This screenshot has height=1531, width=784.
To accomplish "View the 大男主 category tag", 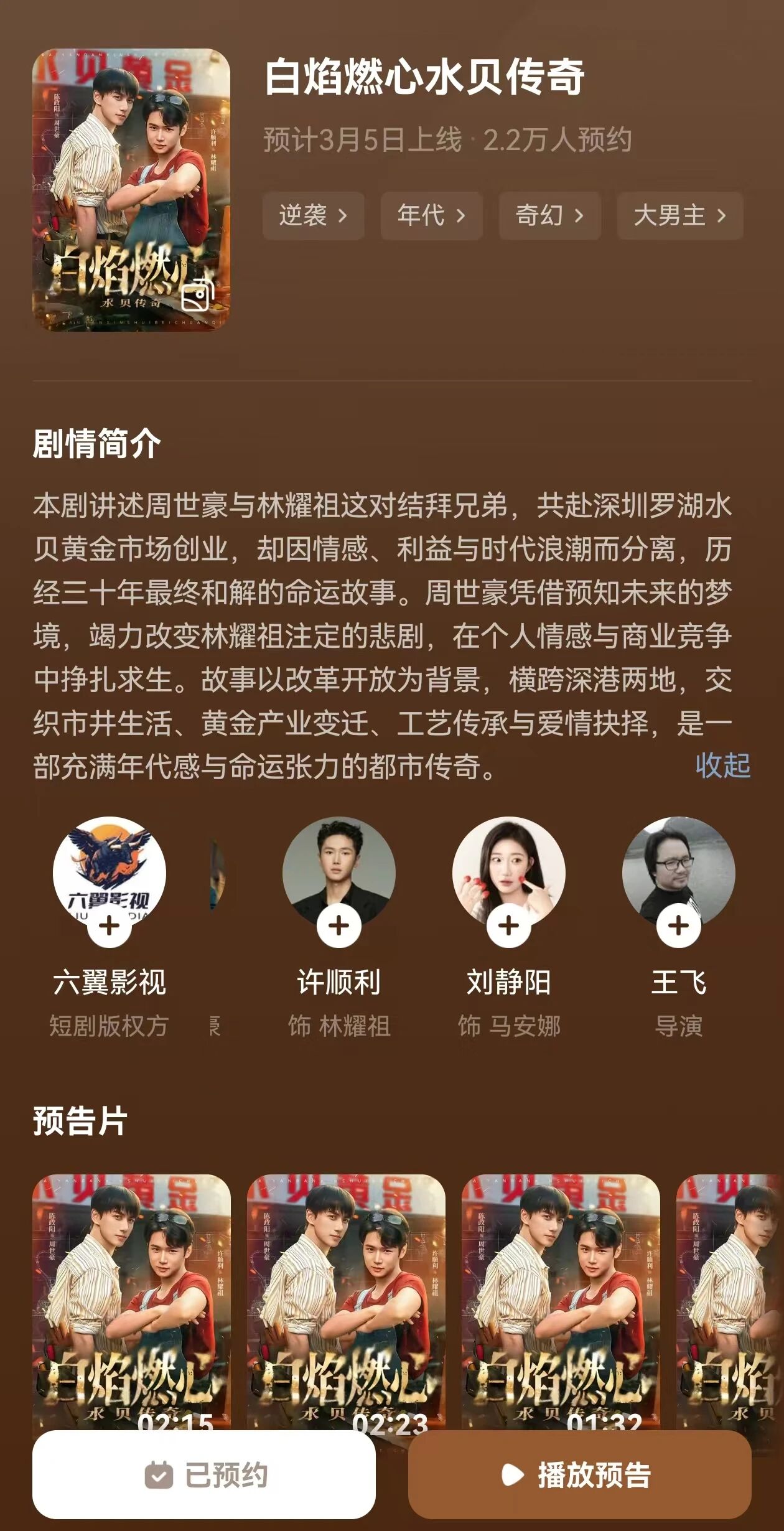I will point(679,216).
